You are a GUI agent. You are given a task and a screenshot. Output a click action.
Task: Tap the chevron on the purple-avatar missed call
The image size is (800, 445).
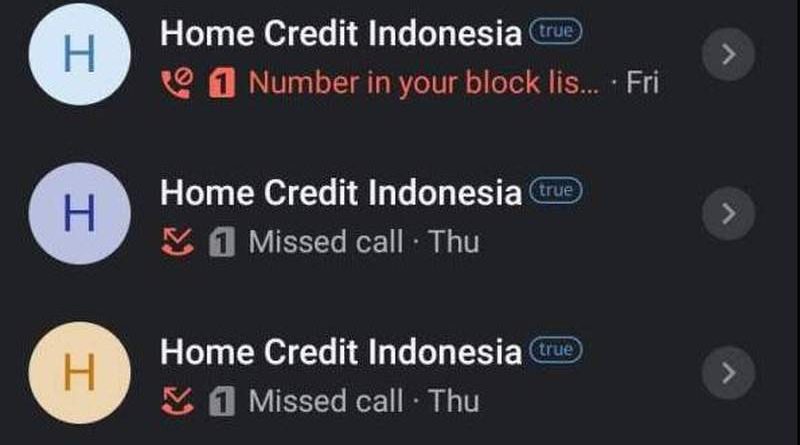click(x=731, y=213)
